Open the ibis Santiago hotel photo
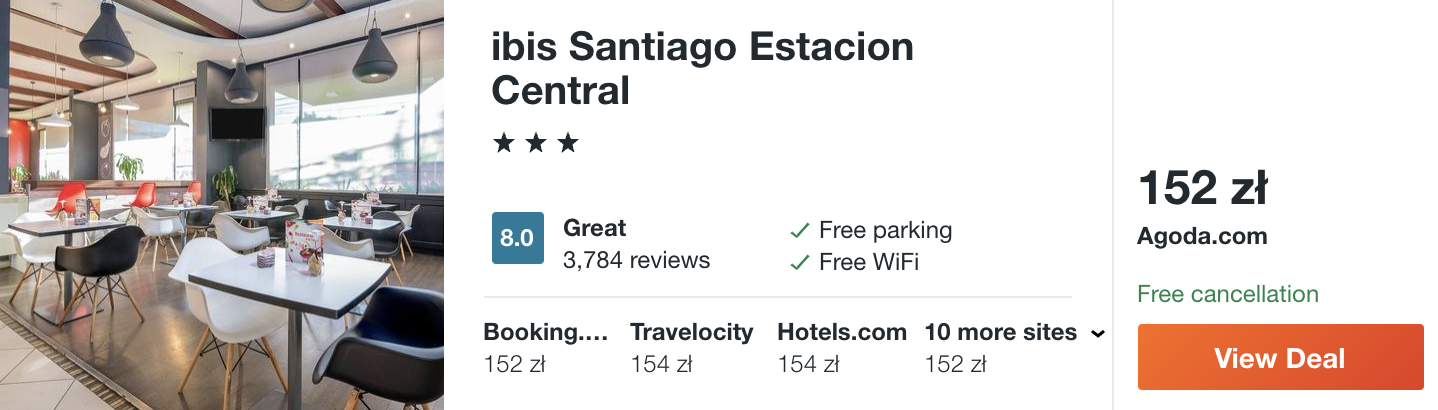 pyautogui.click(x=222, y=205)
